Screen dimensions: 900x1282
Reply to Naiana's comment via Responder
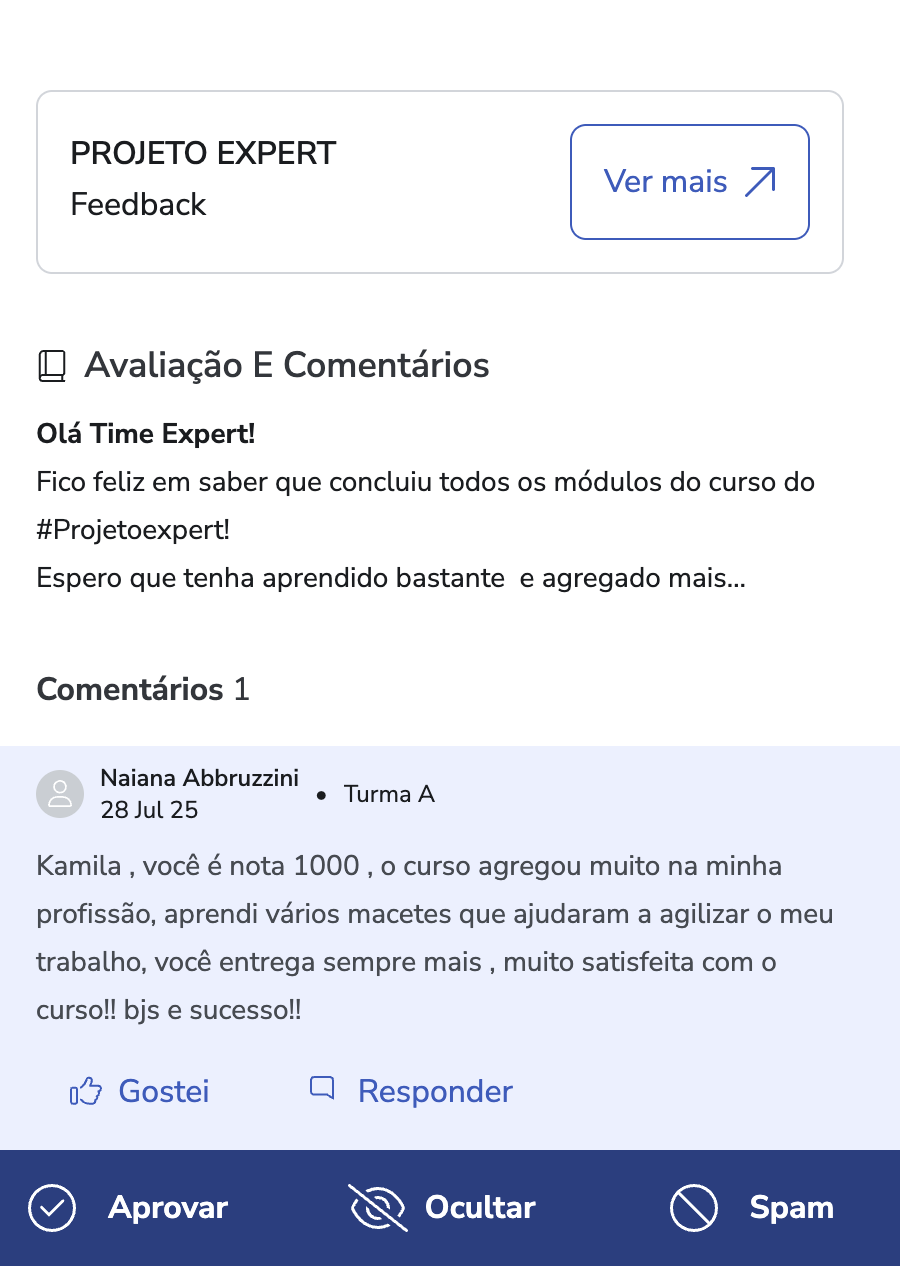[411, 1091]
